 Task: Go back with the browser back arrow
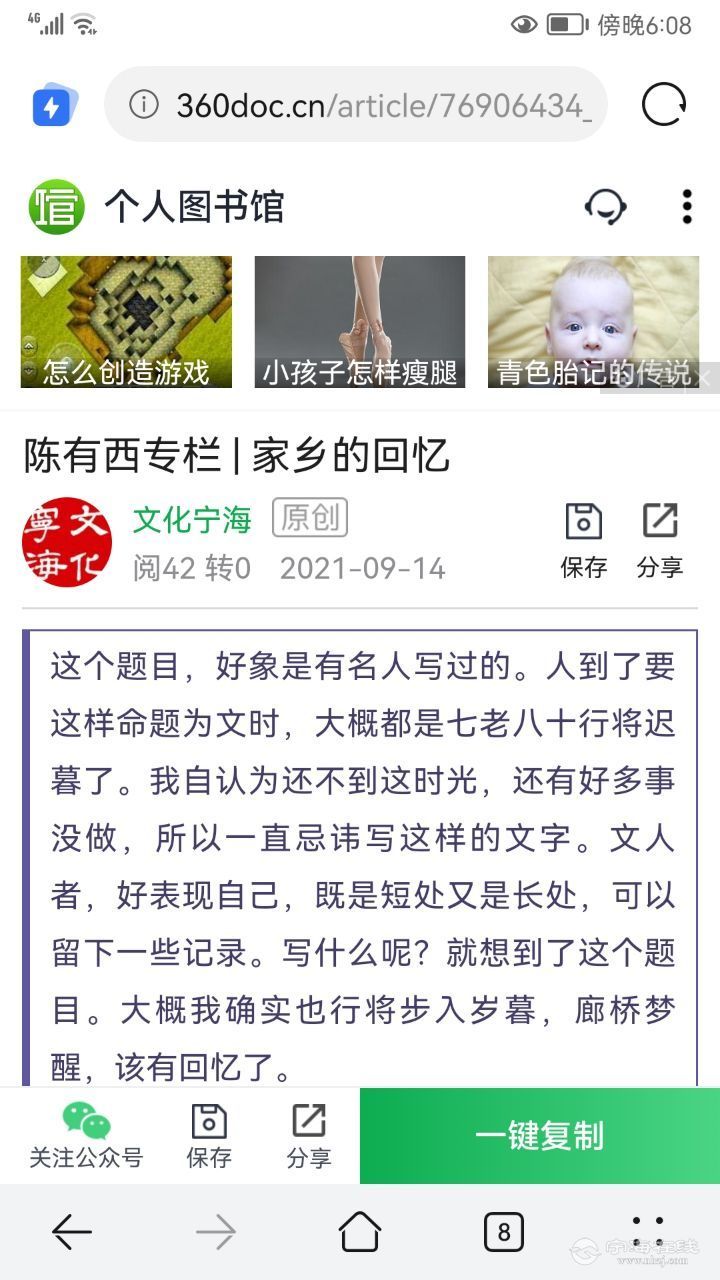[x=72, y=1232]
